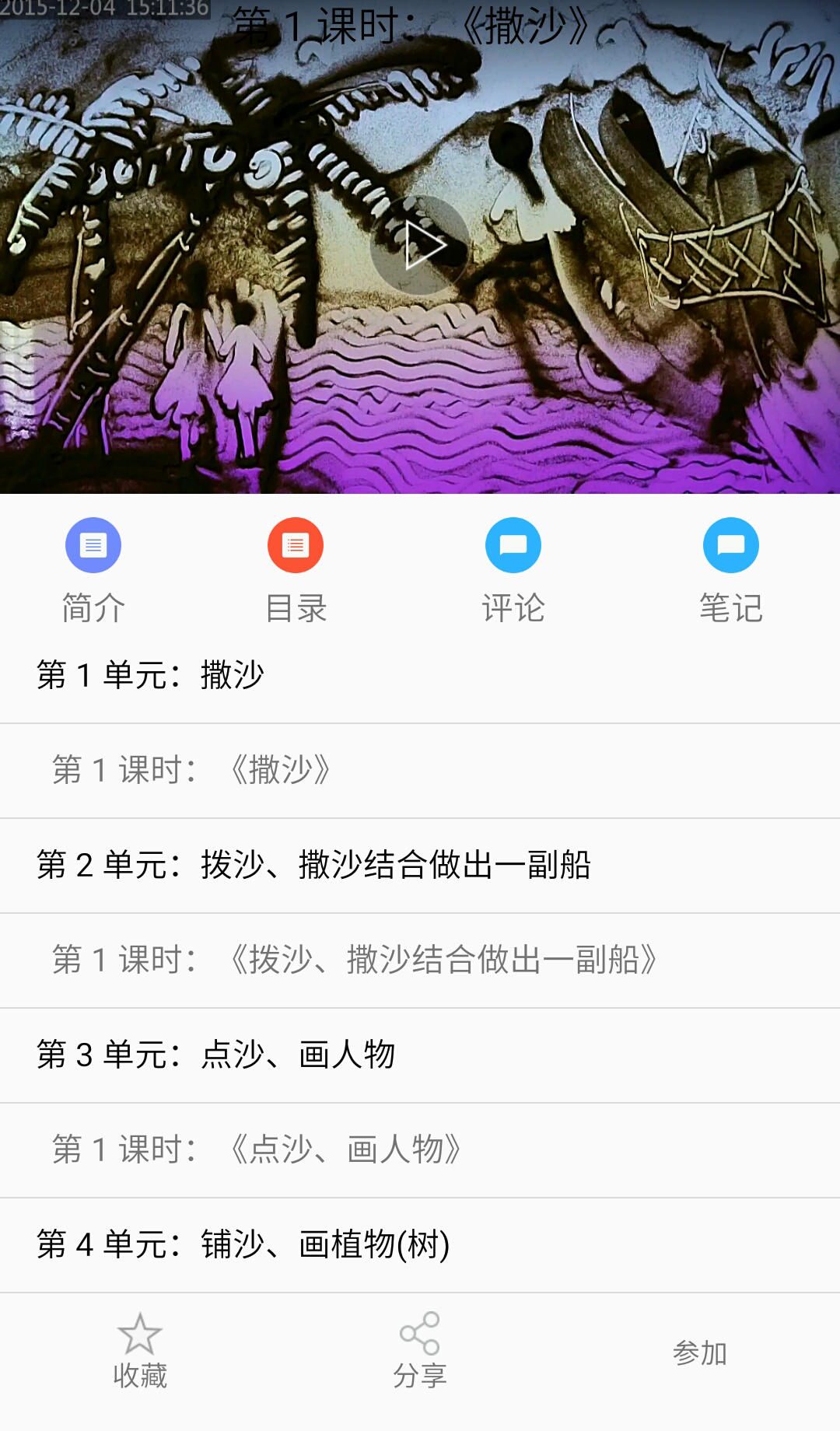840x1431 pixels.
Task: Share this course via 分享
Action: (420, 1352)
